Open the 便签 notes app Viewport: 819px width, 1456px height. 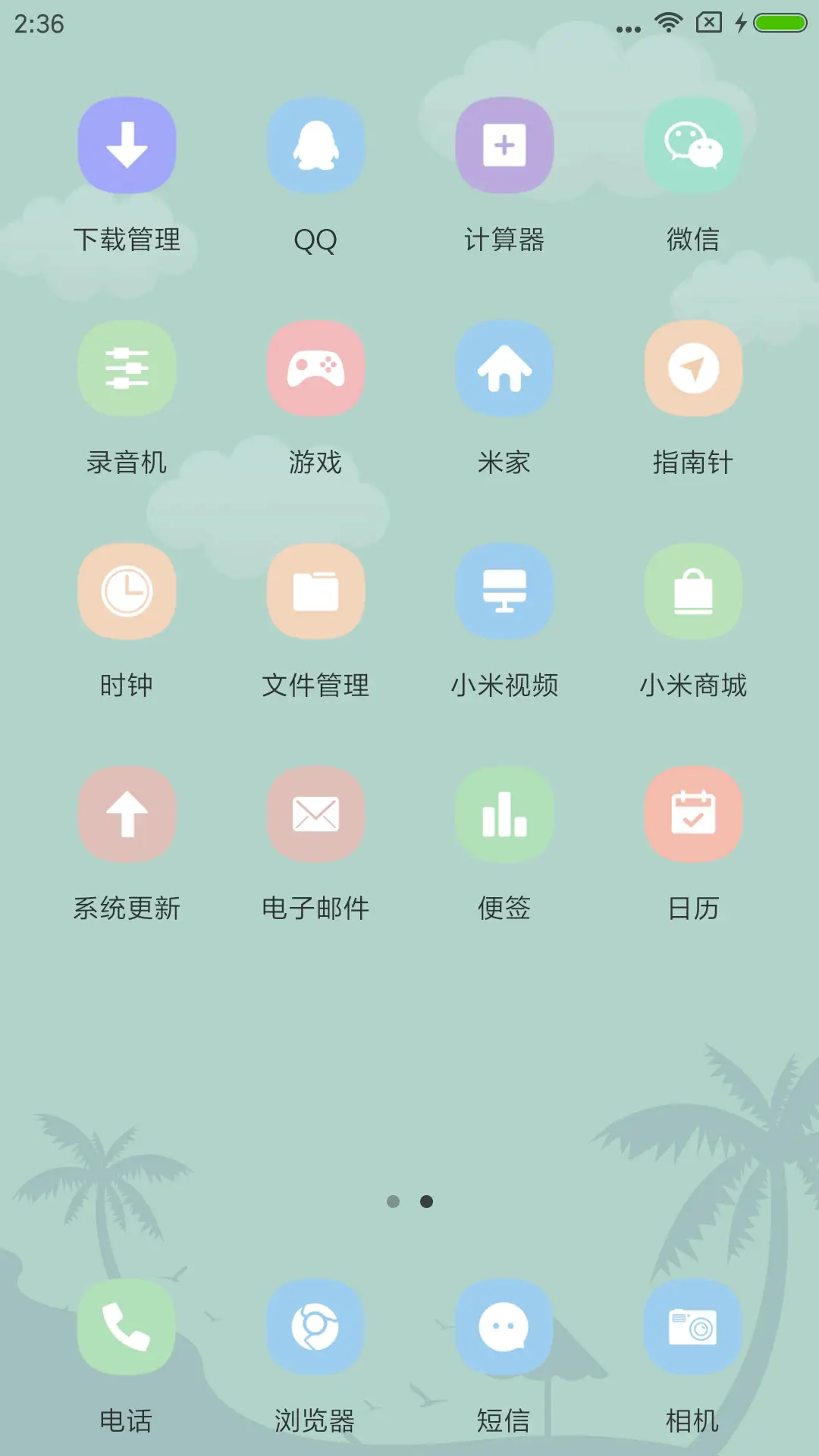pyautogui.click(x=504, y=813)
